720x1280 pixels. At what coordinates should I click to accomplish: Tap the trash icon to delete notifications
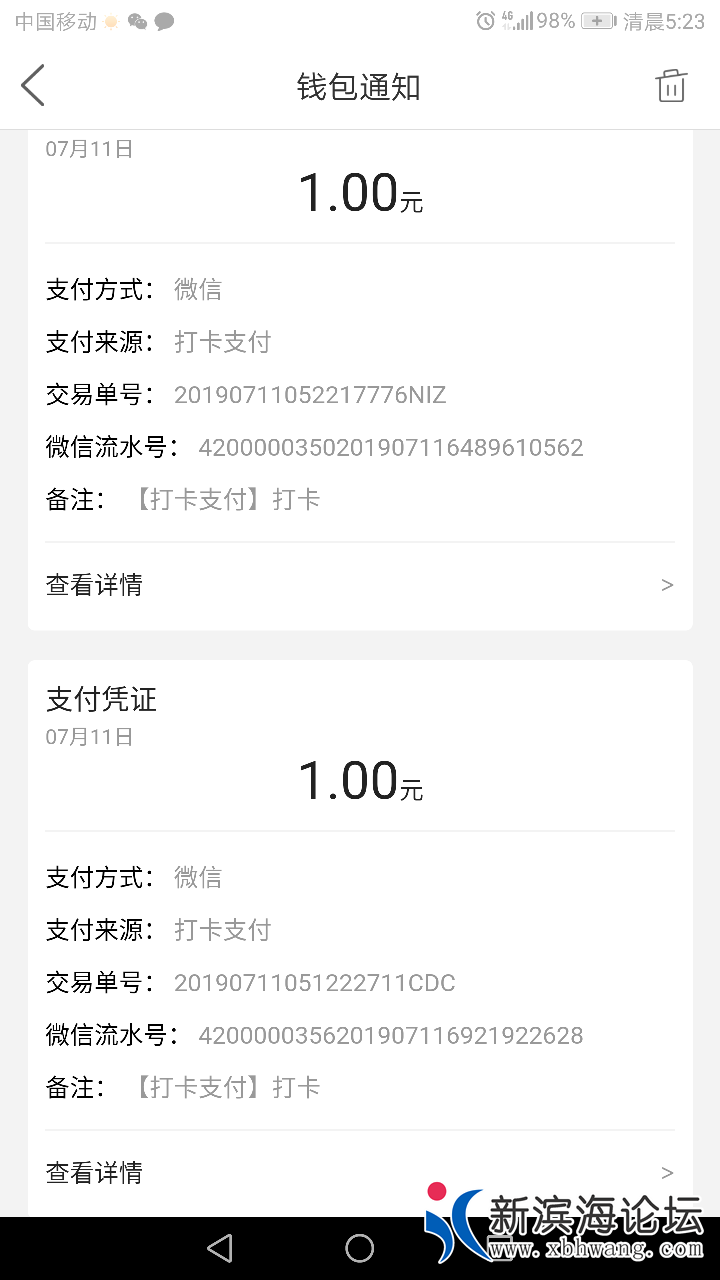(x=671, y=86)
